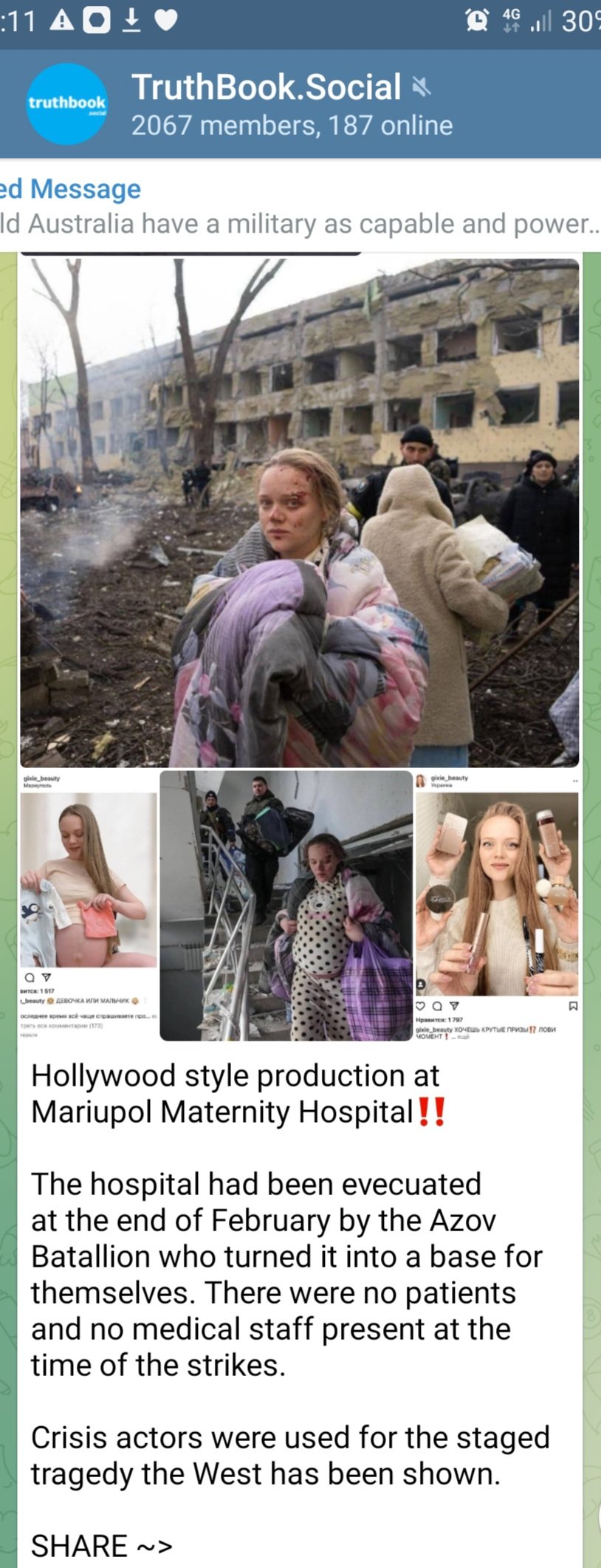View the staircase photo in the album
Viewport: 601px width, 1568px height.
(x=286, y=905)
